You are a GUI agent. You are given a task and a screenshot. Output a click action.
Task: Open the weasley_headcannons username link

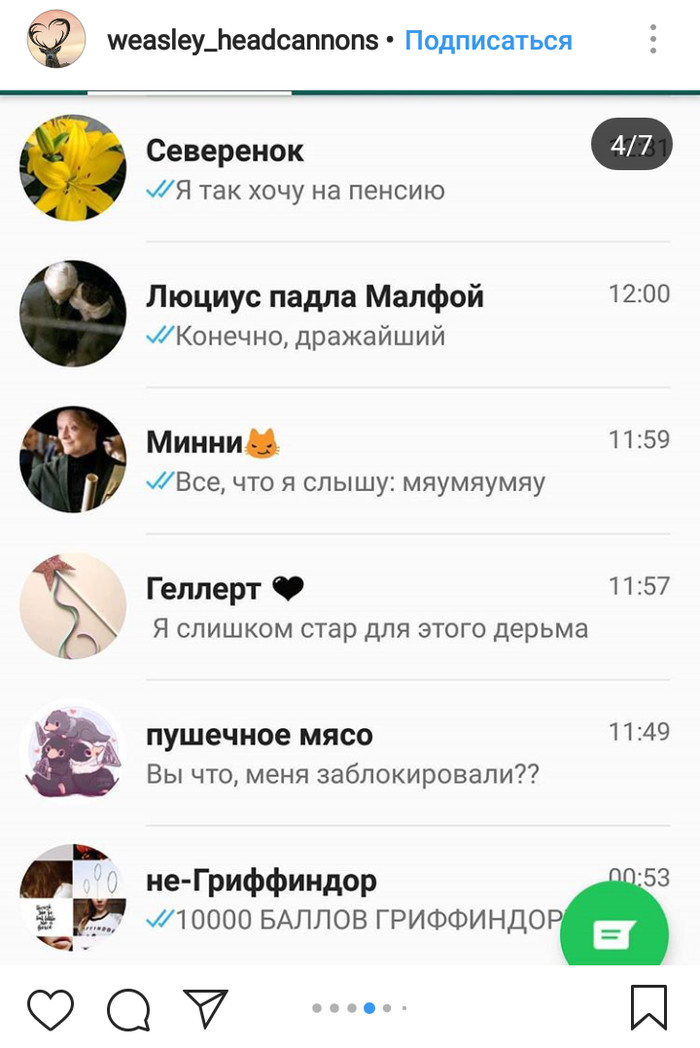[x=243, y=41]
